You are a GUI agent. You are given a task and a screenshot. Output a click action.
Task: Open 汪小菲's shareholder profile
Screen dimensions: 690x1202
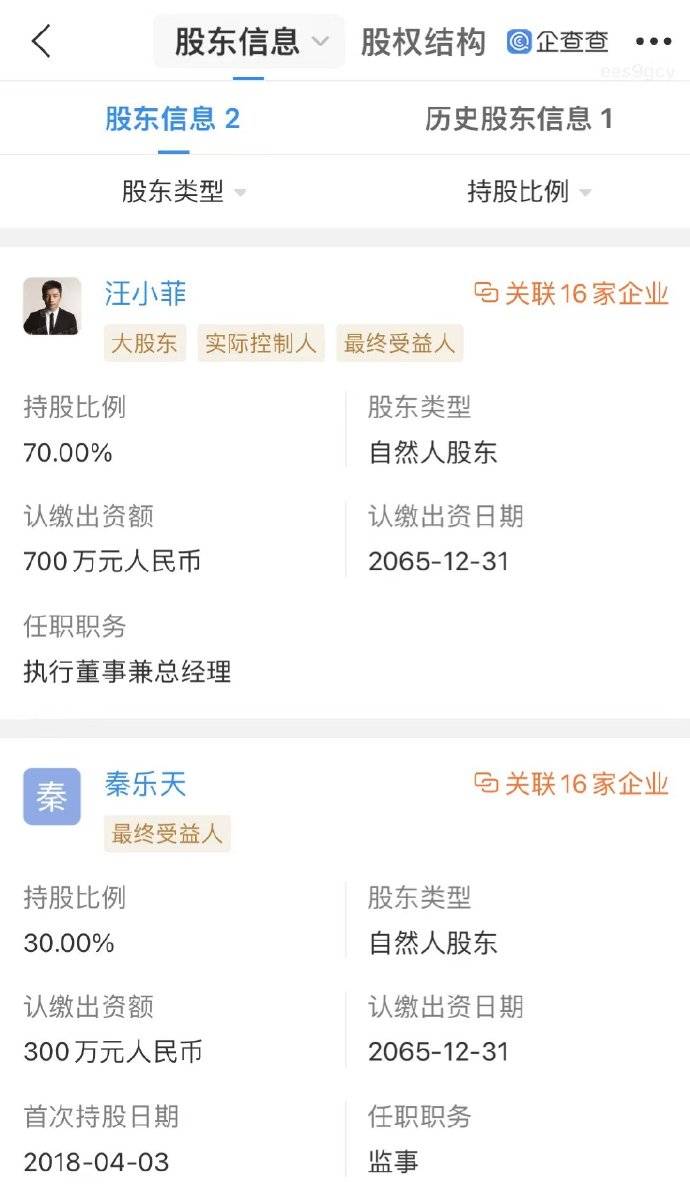point(146,294)
